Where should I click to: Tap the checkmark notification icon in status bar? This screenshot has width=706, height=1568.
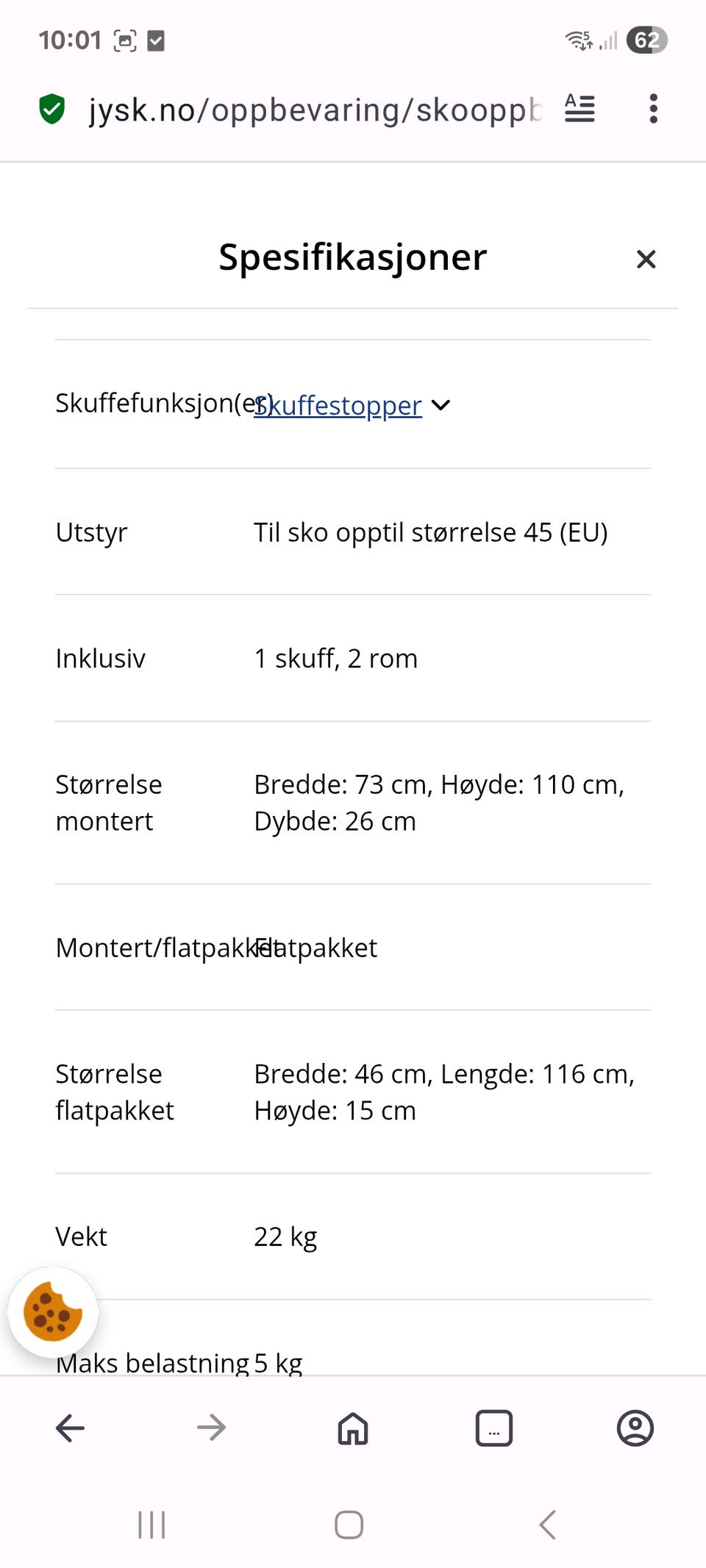point(156,40)
